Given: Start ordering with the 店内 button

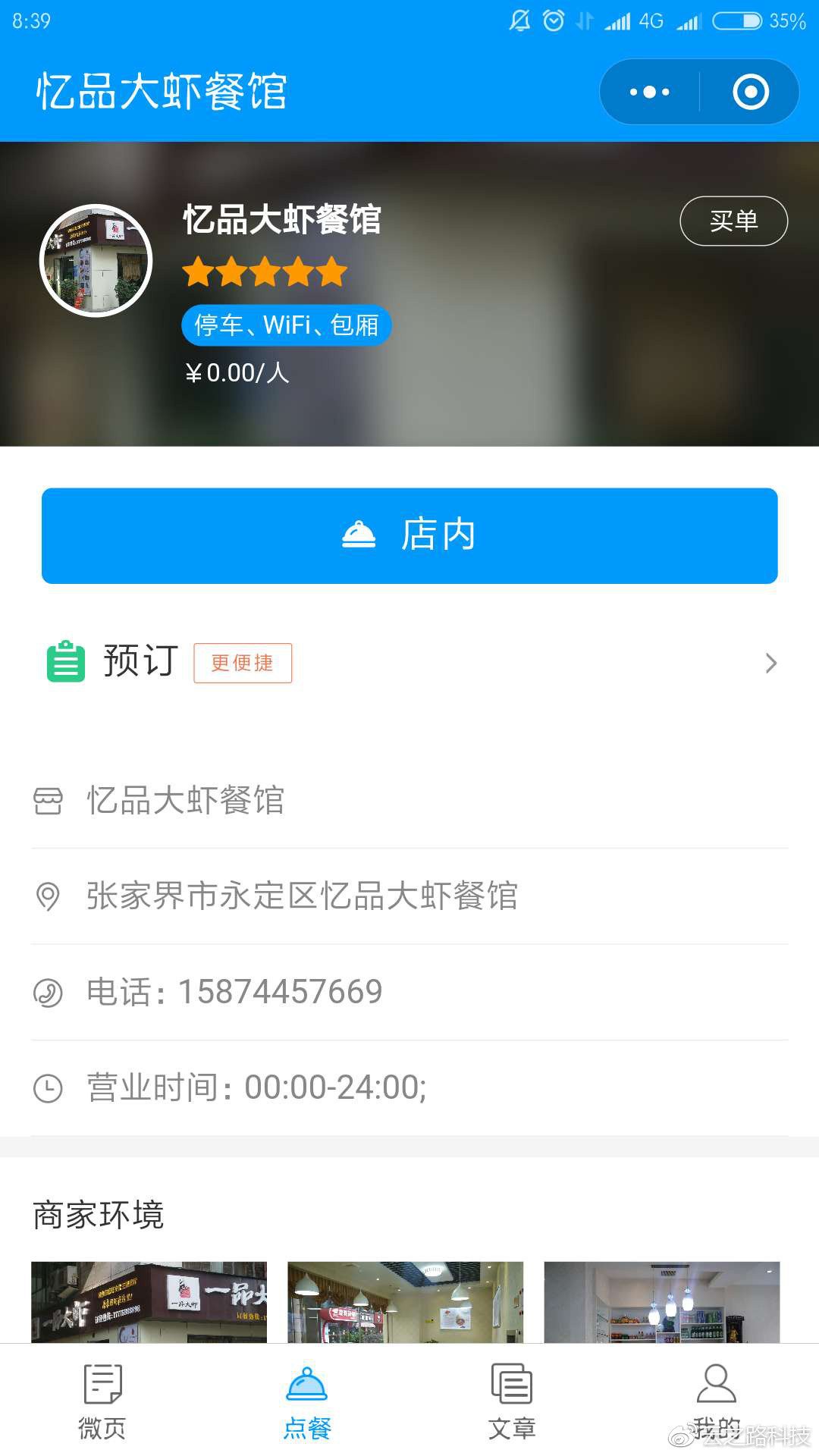Looking at the screenshot, I should point(409,535).
